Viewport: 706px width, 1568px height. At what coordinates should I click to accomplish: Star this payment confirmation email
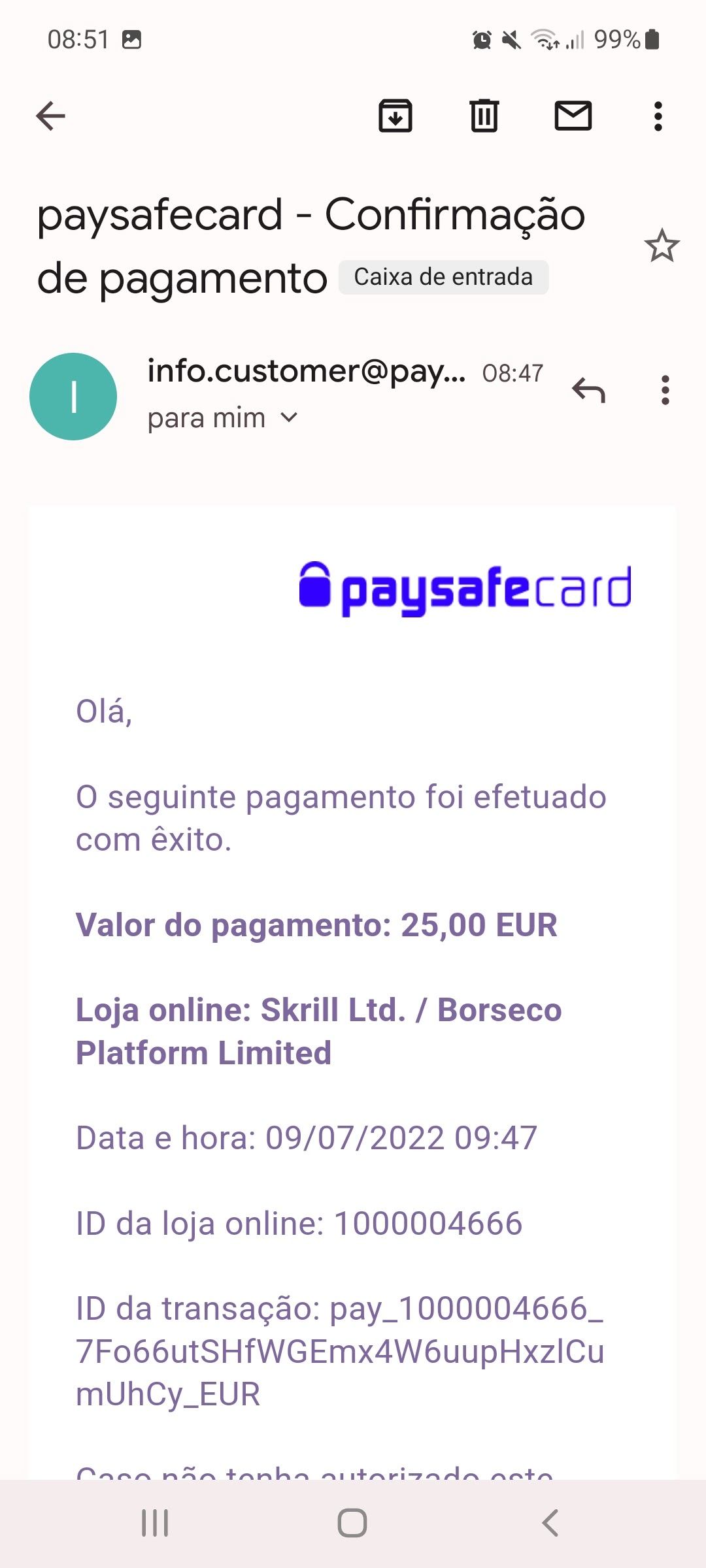[662, 246]
